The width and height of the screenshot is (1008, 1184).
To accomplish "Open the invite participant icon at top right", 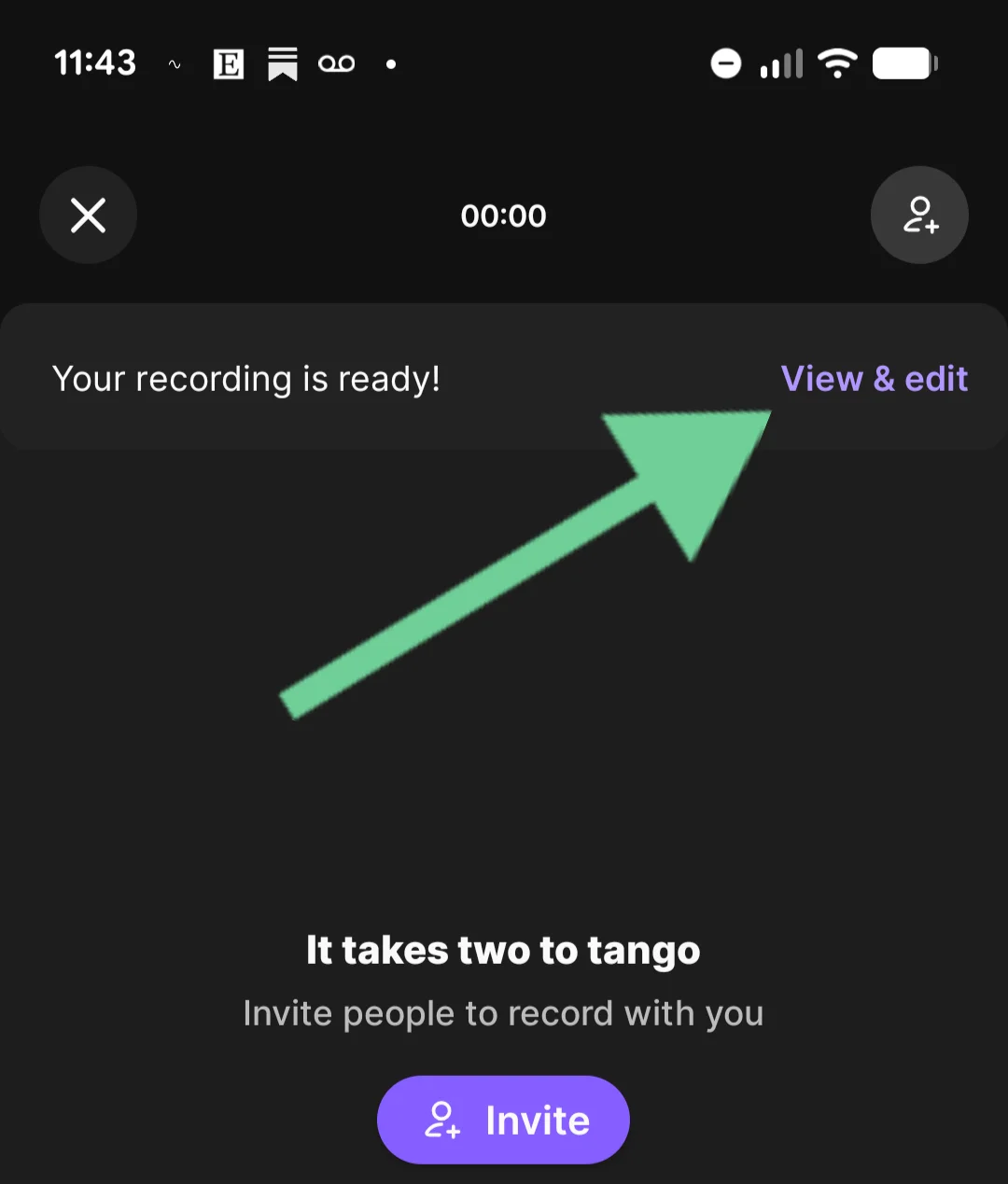I will [x=919, y=215].
